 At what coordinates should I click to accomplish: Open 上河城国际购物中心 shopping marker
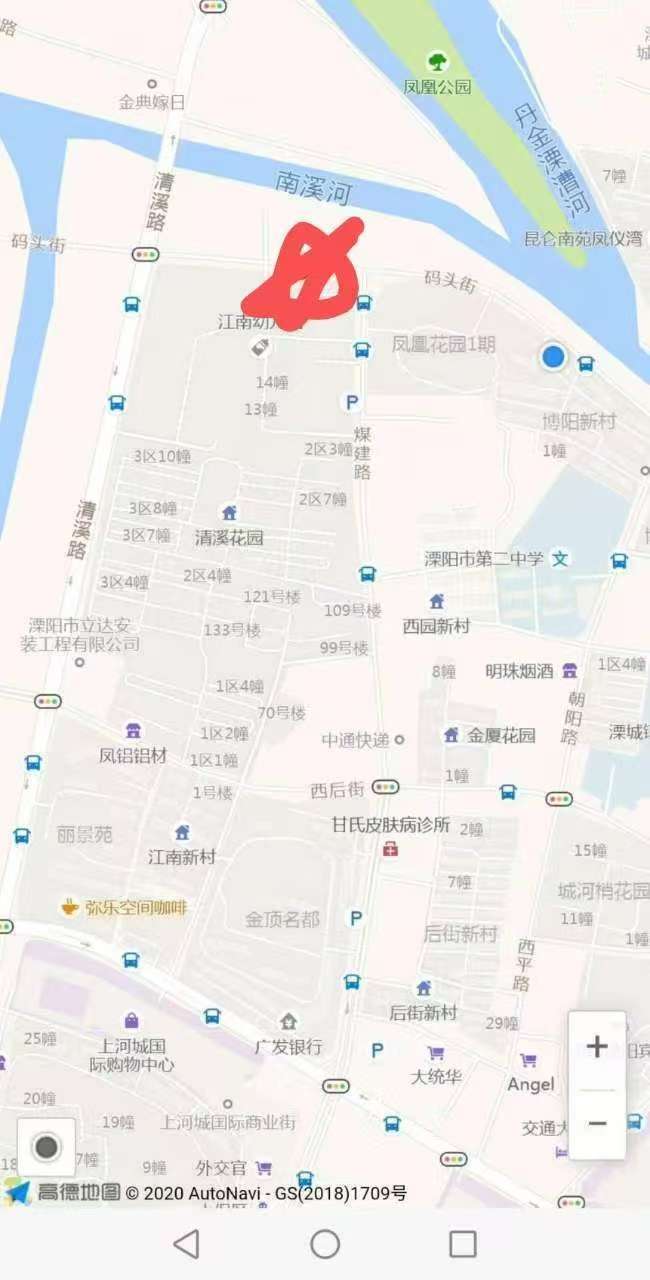pos(132,1021)
